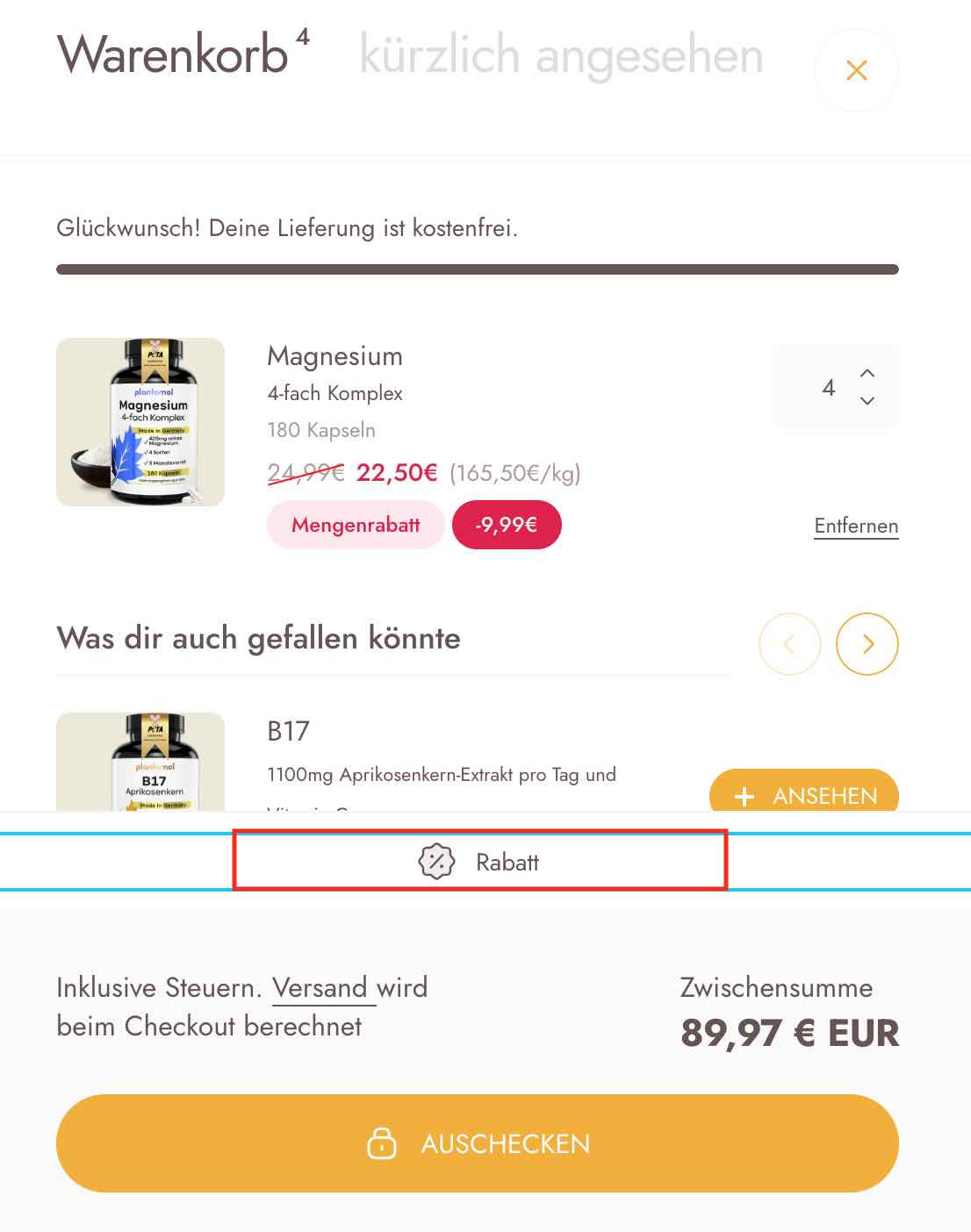Select the quantity field showing 4
This screenshot has height=1232, width=971.
[x=828, y=387]
